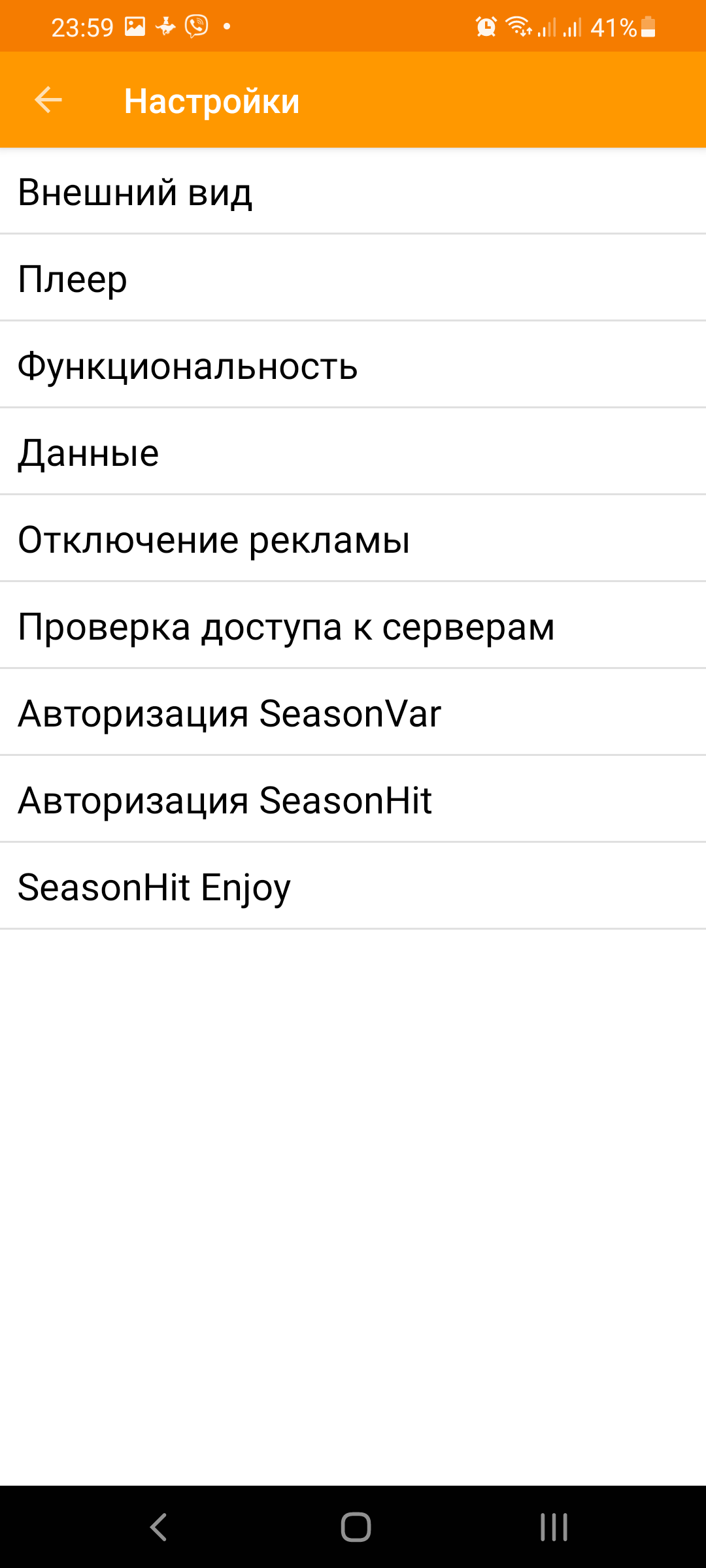Open the Плеер settings
This screenshot has width=706, height=1568.
tap(353, 278)
